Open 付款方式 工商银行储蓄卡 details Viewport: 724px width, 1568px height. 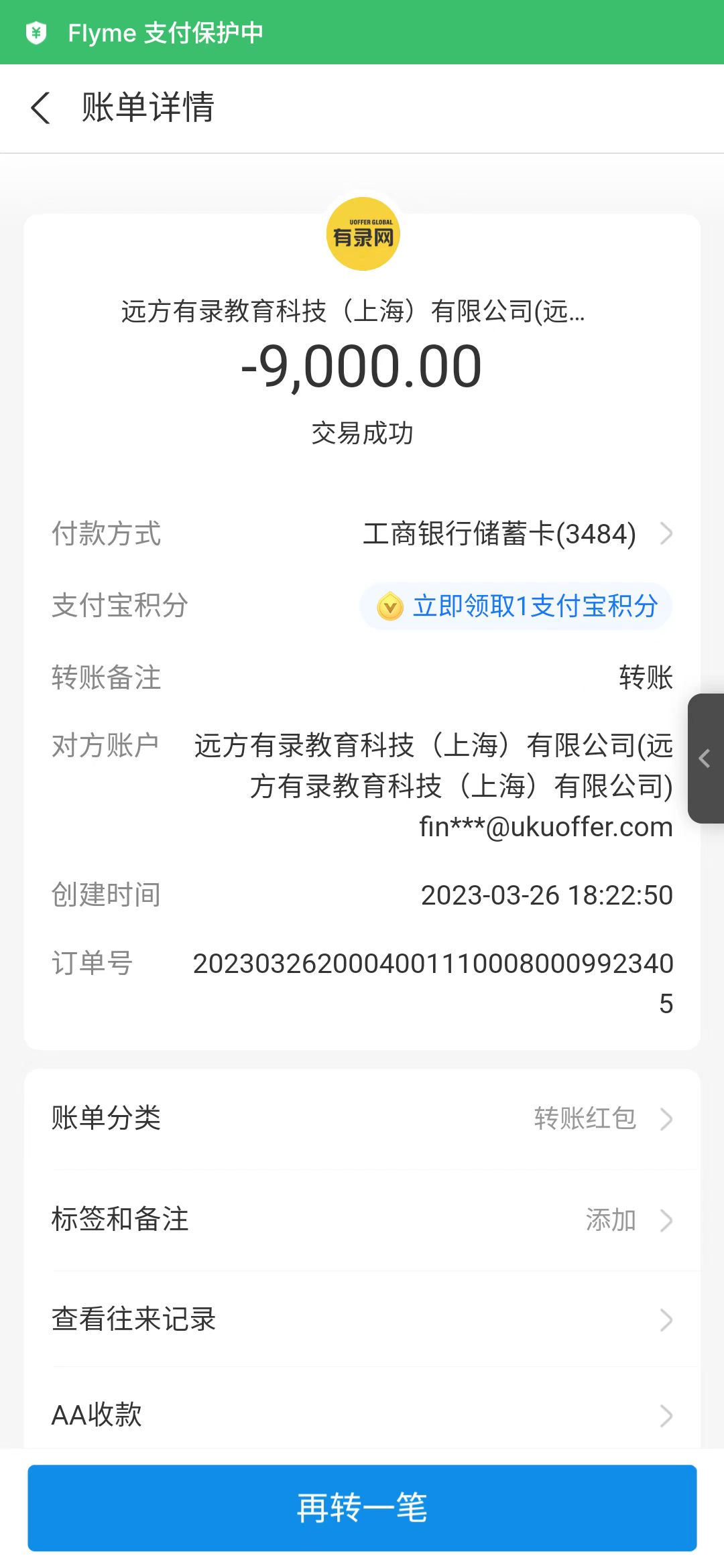(516, 534)
